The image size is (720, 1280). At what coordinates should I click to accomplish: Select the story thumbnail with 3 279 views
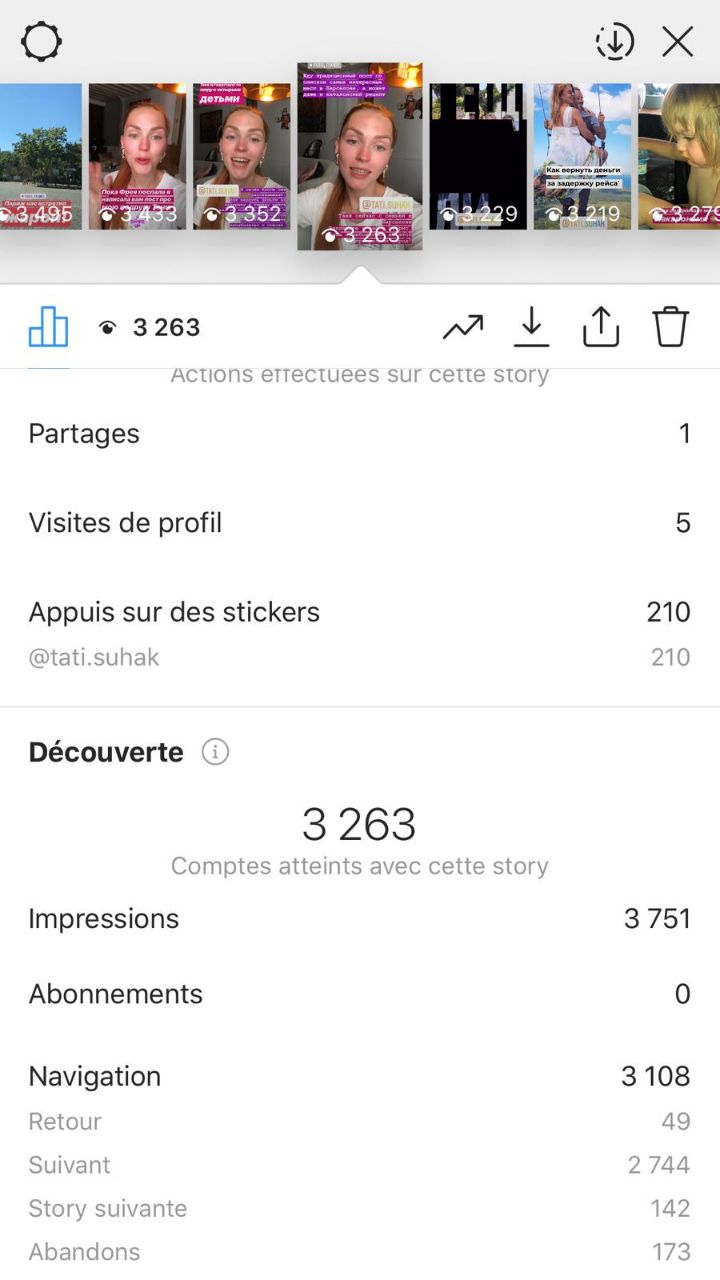(679, 157)
